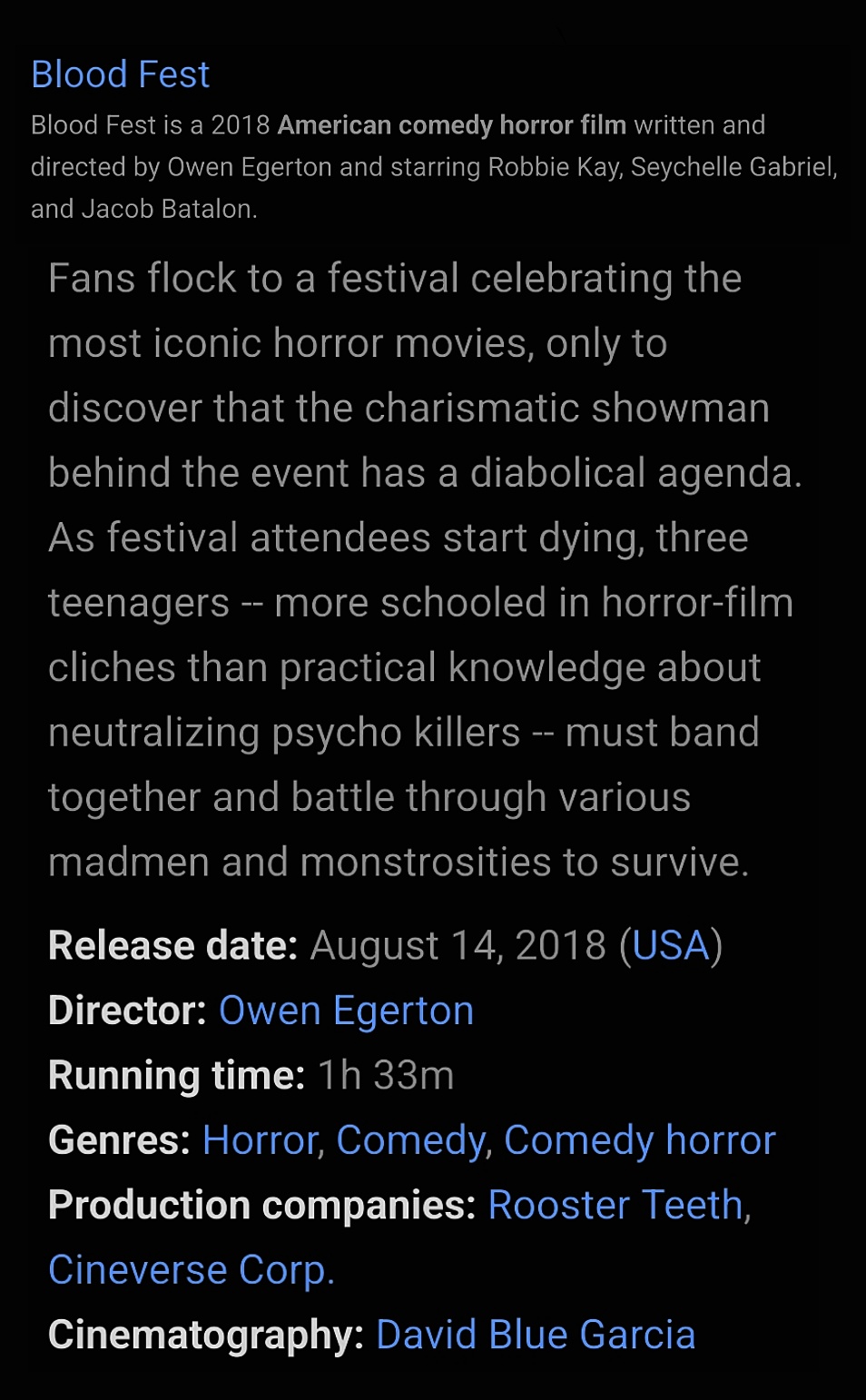Image resolution: width=866 pixels, height=1400 pixels.
Task: View the Comedy horror genre
Action: tap(639, 1140)
